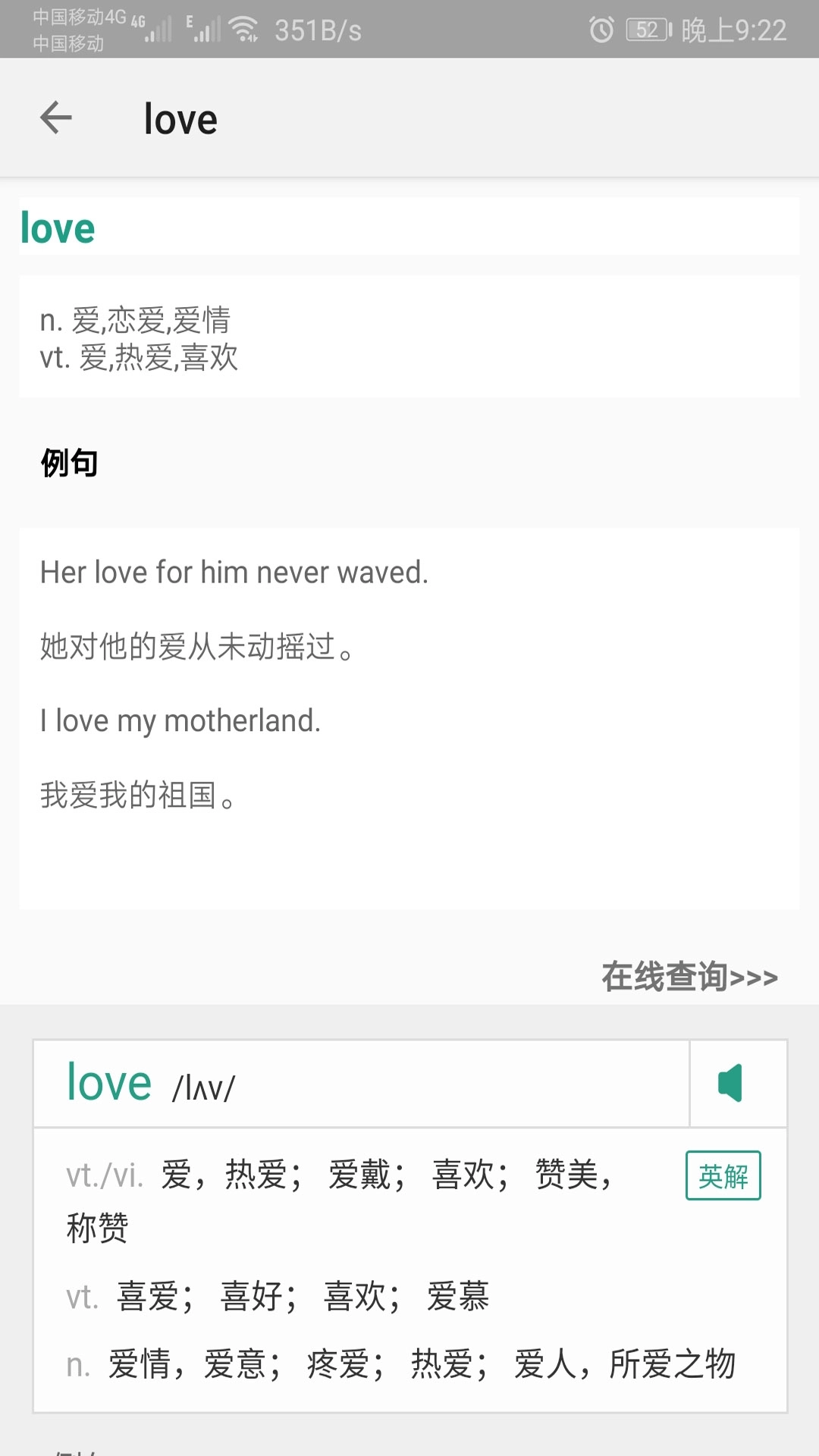The width and height of the screenshot is (819, 1456).
Task: Select the n. definition 爱,恋爱,爱情
Action: click(136, 322)
